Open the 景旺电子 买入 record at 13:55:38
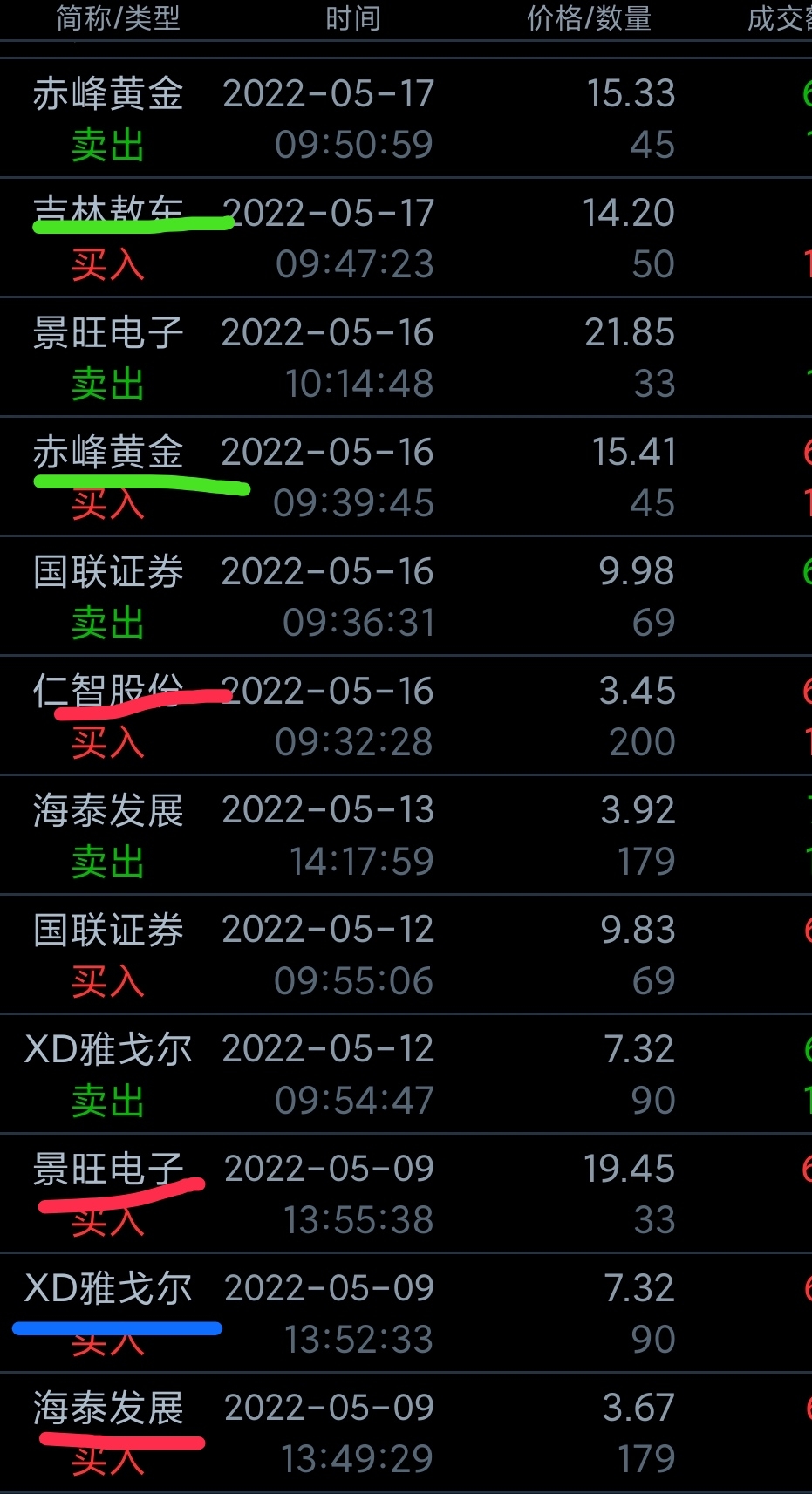 (x=406, y=1194)
